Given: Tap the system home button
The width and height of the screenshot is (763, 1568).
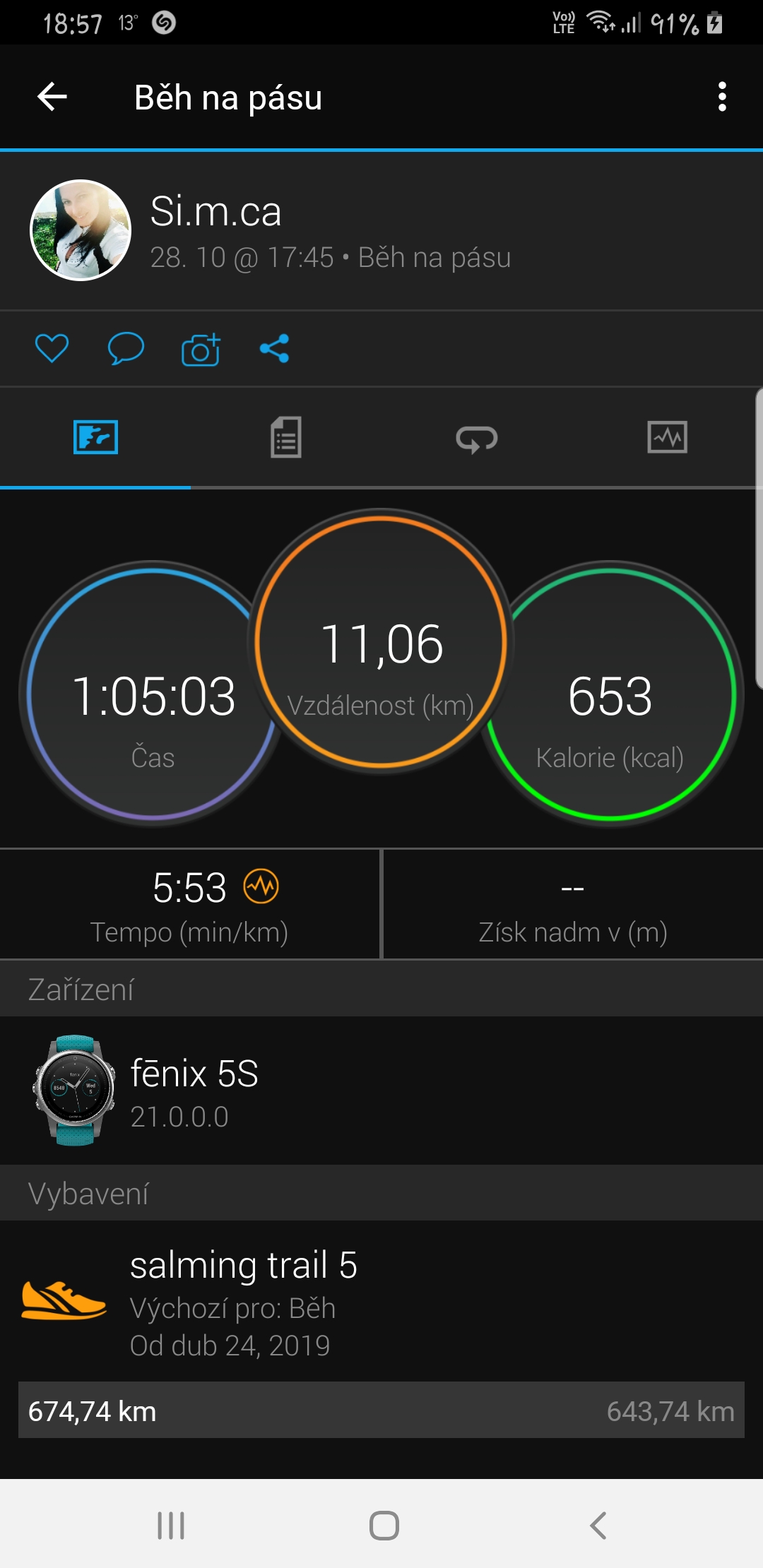Looking at the screenshot, I should pyautogui.click(x=384, y=1525).
